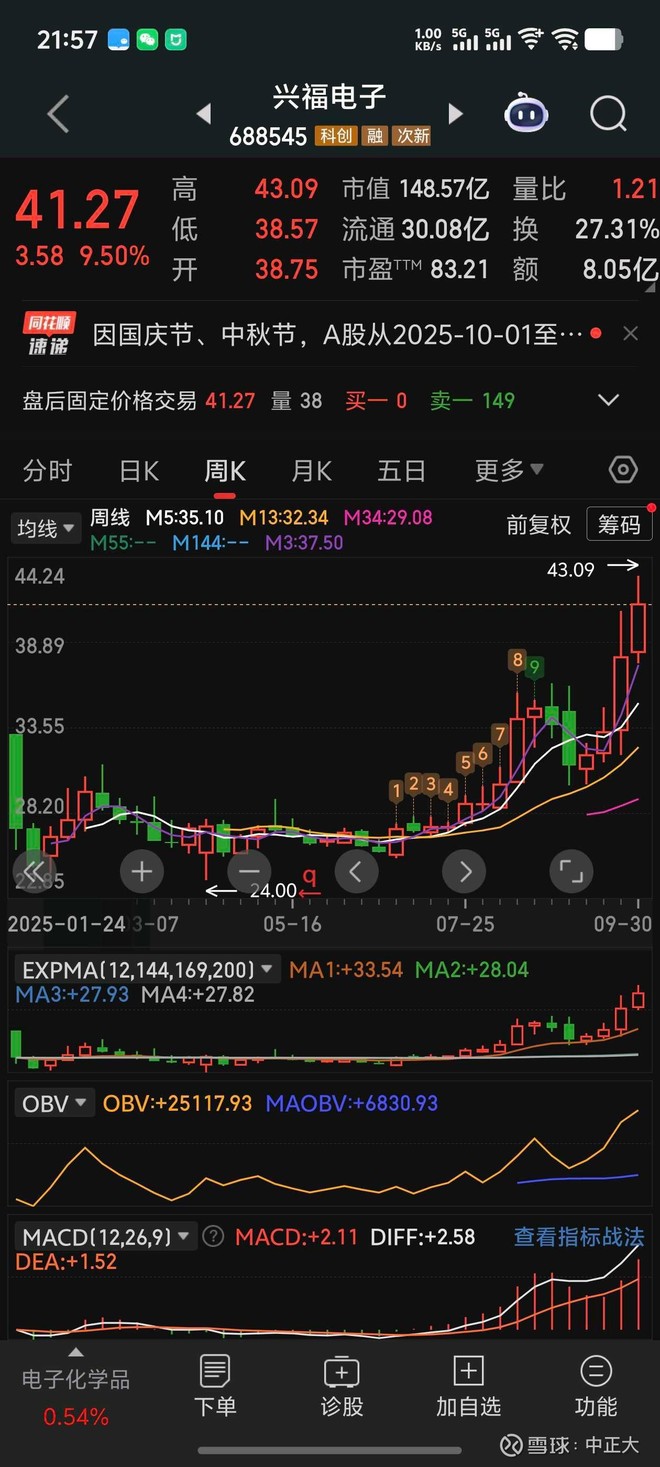Go back using the top-left arrow

point(58,115)
